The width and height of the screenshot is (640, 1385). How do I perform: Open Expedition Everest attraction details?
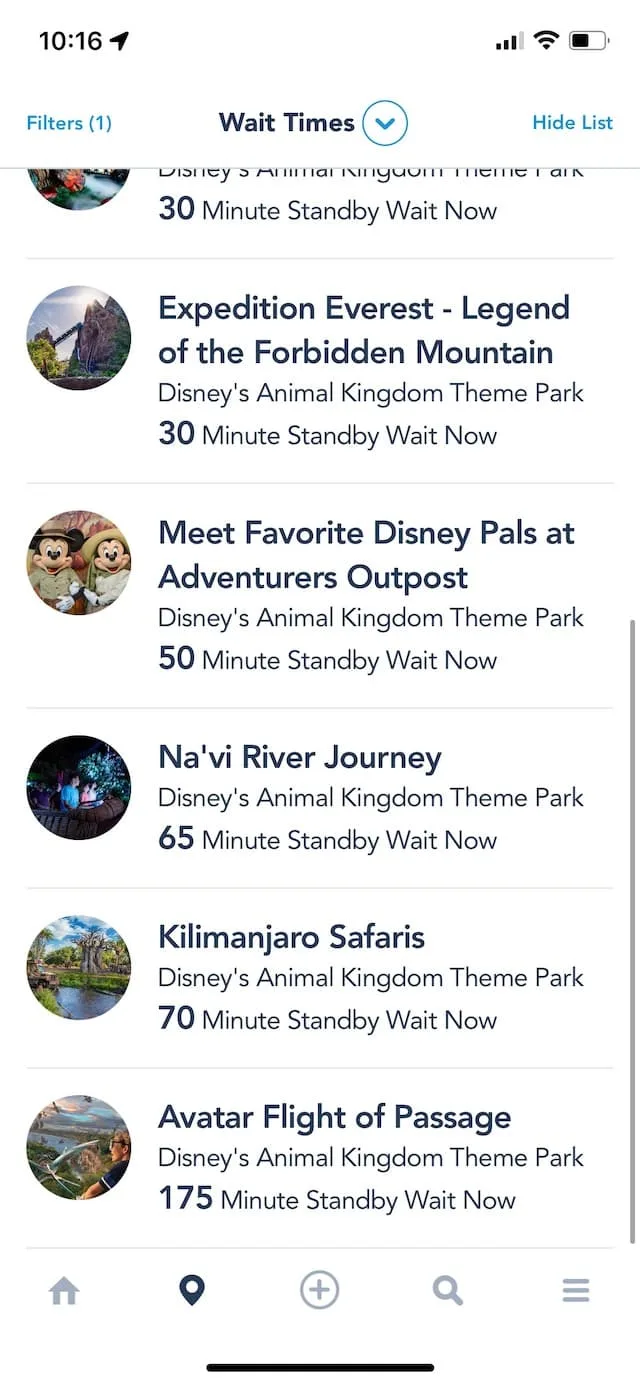click(320, 371)
